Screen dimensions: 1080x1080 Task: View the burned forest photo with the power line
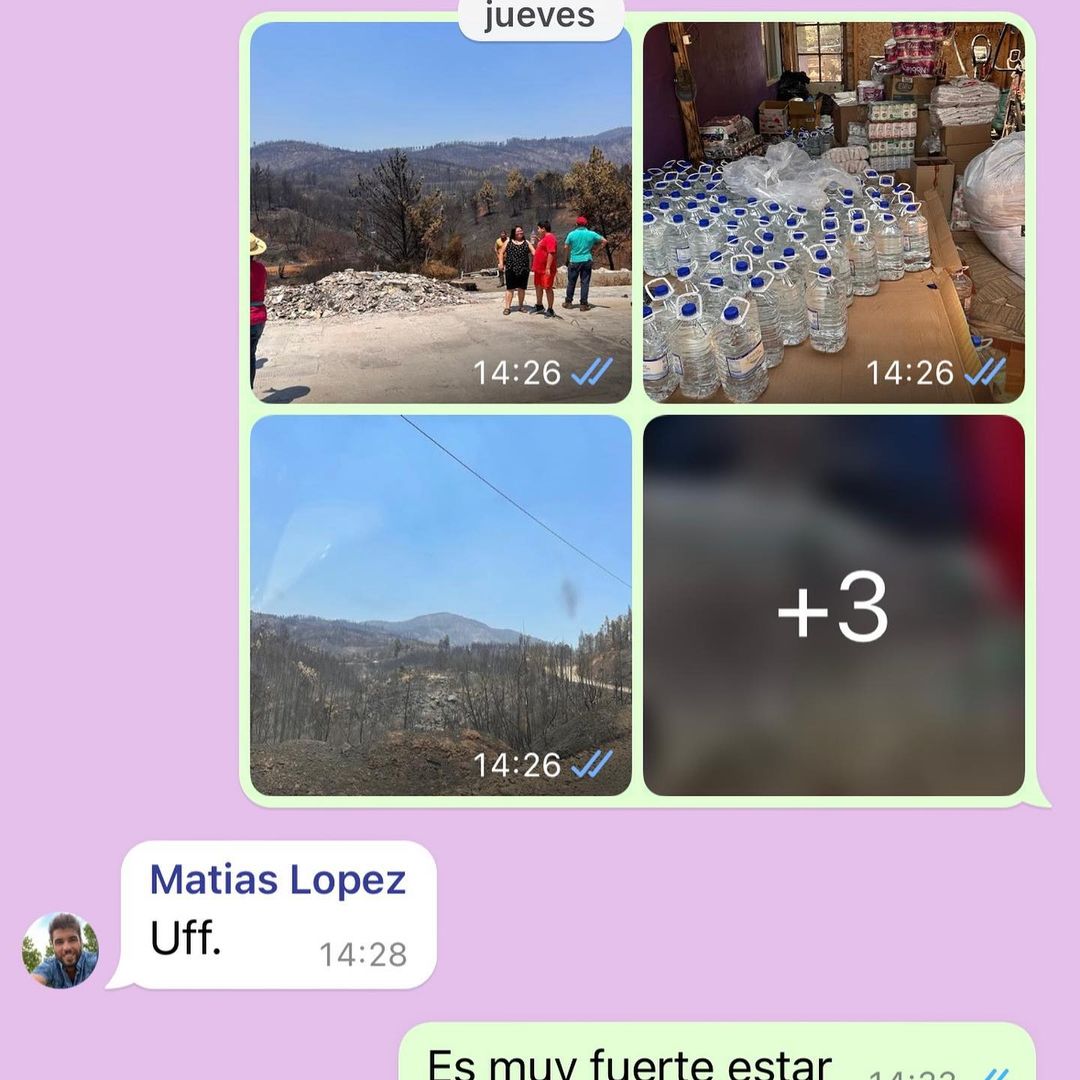pos(441,605)
